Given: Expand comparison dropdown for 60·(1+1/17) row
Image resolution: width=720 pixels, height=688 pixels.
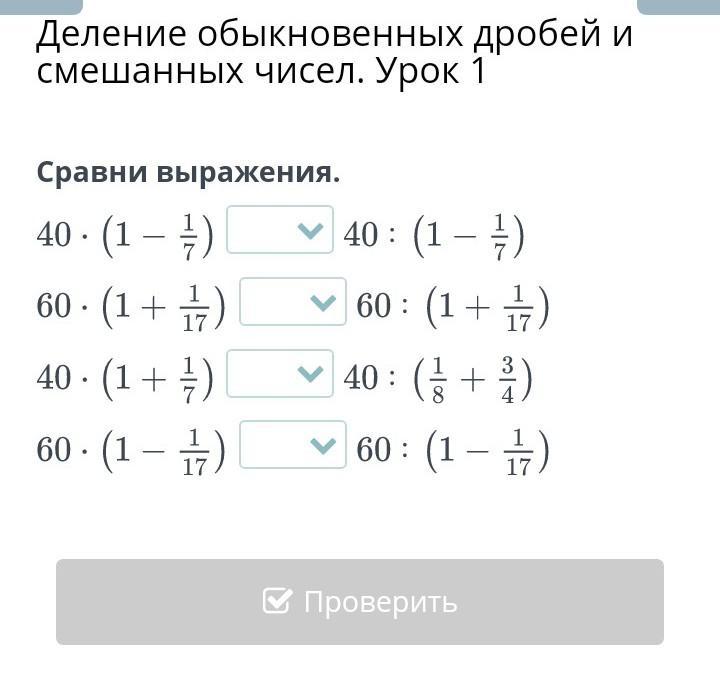Looking at the screenshot, I should pos(293,302).
